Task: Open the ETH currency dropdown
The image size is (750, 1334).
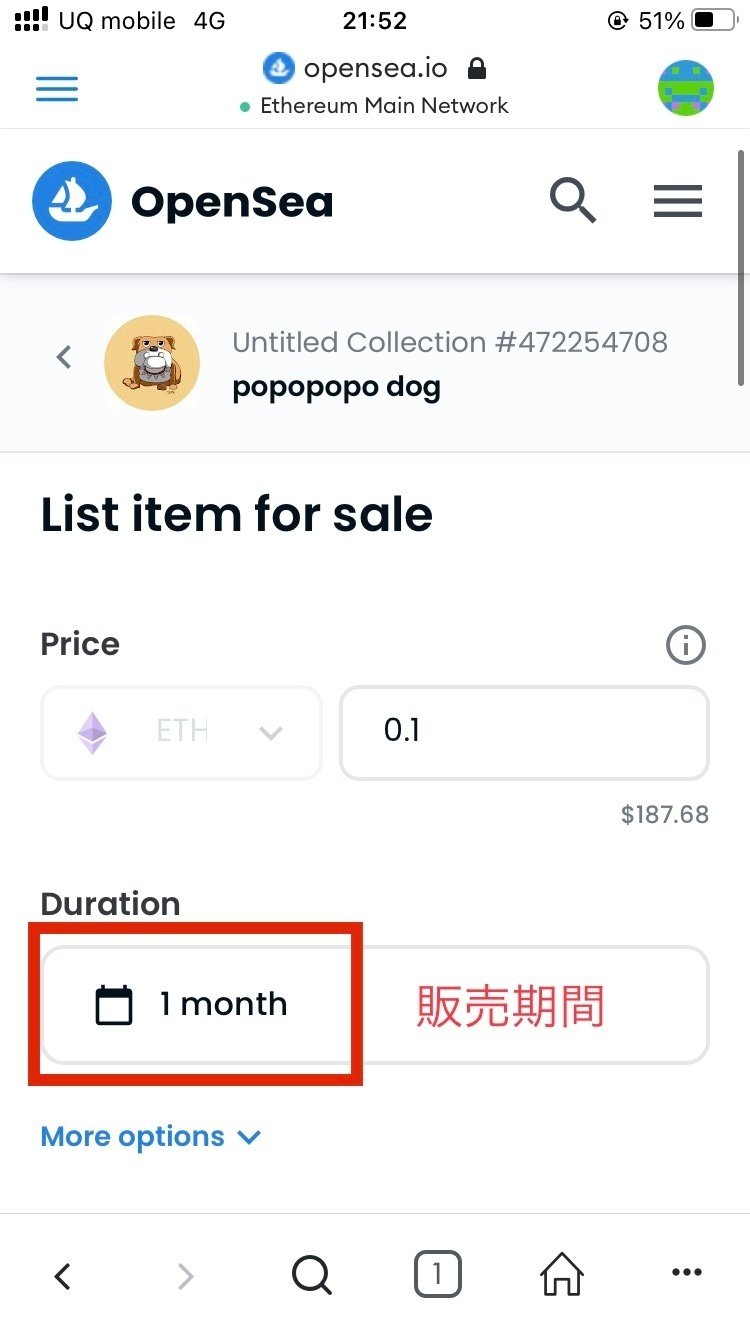Action: pos(181,732)
